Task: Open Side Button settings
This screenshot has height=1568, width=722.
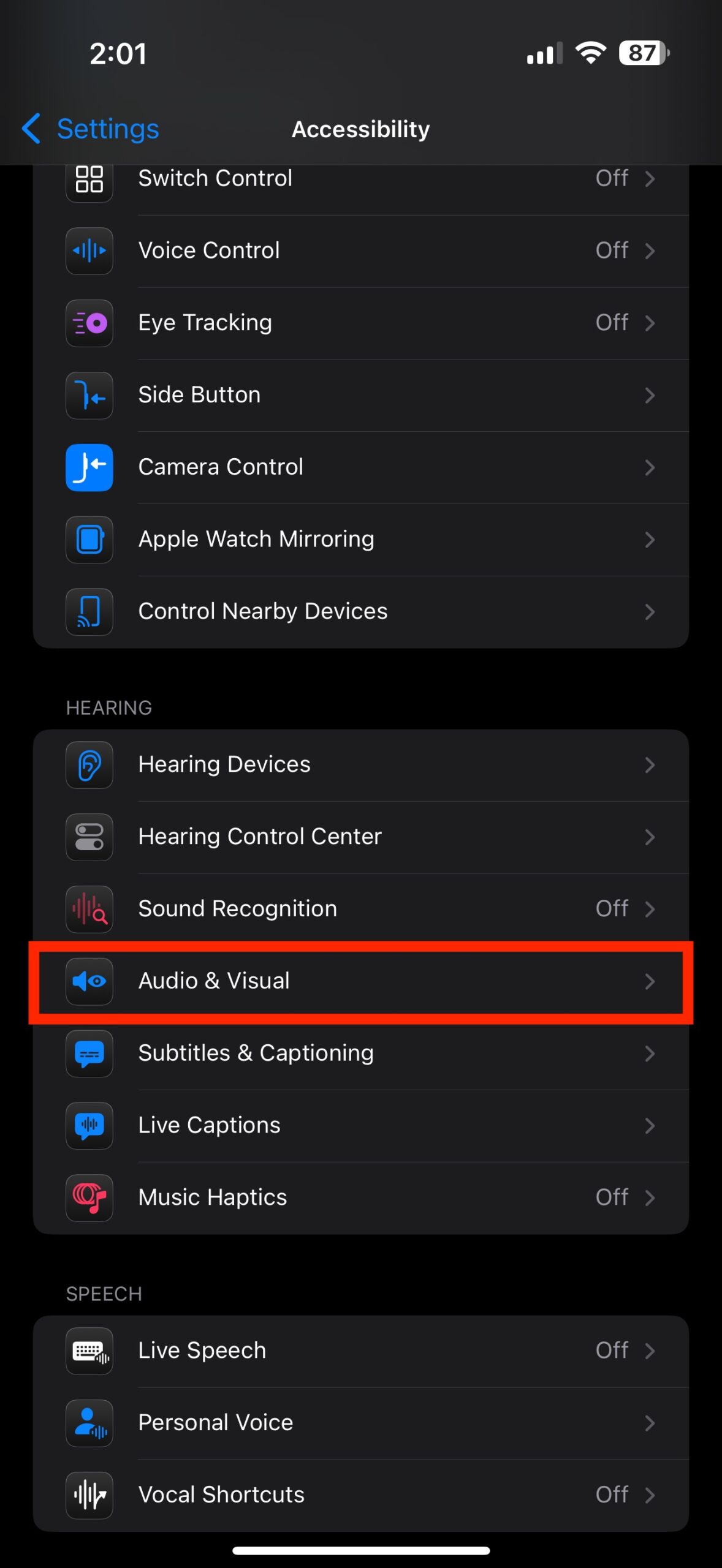Action: point(360,395)
